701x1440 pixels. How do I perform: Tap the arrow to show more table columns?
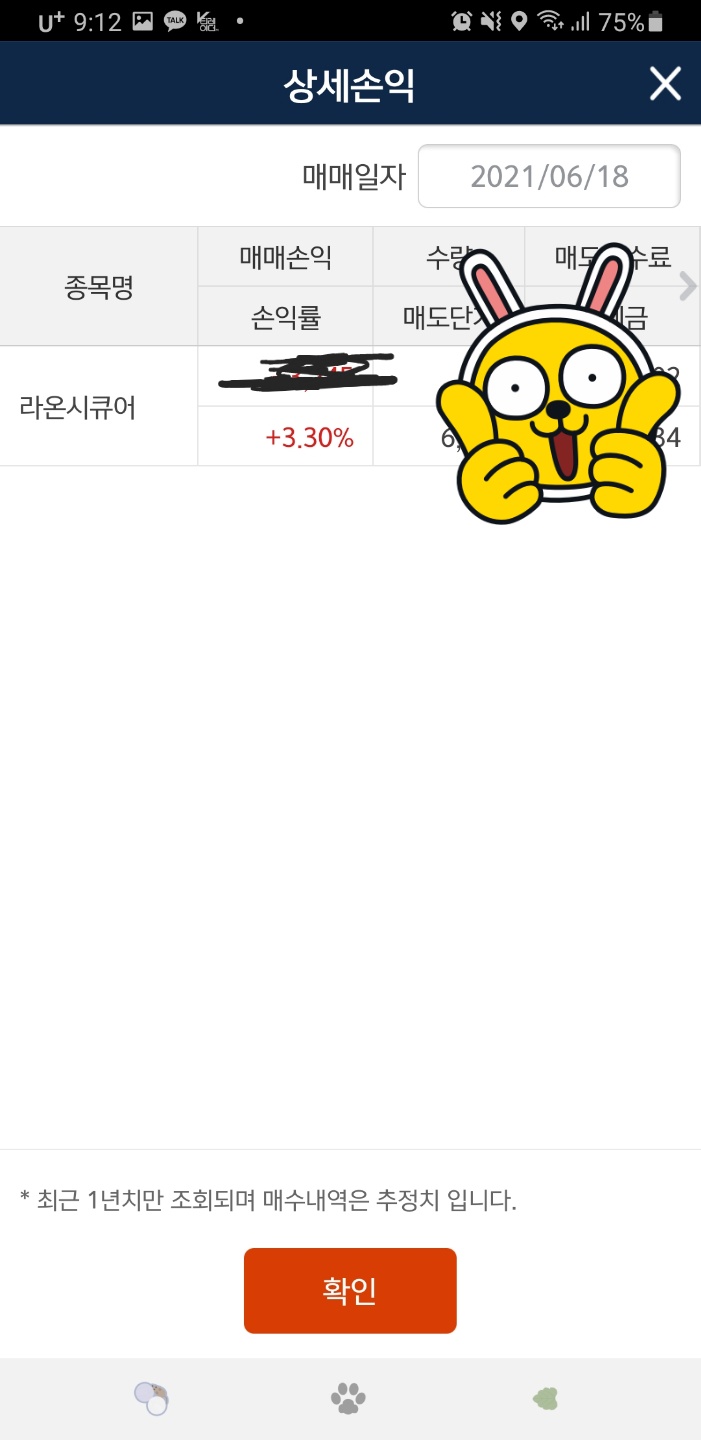(x=687, y=286)
